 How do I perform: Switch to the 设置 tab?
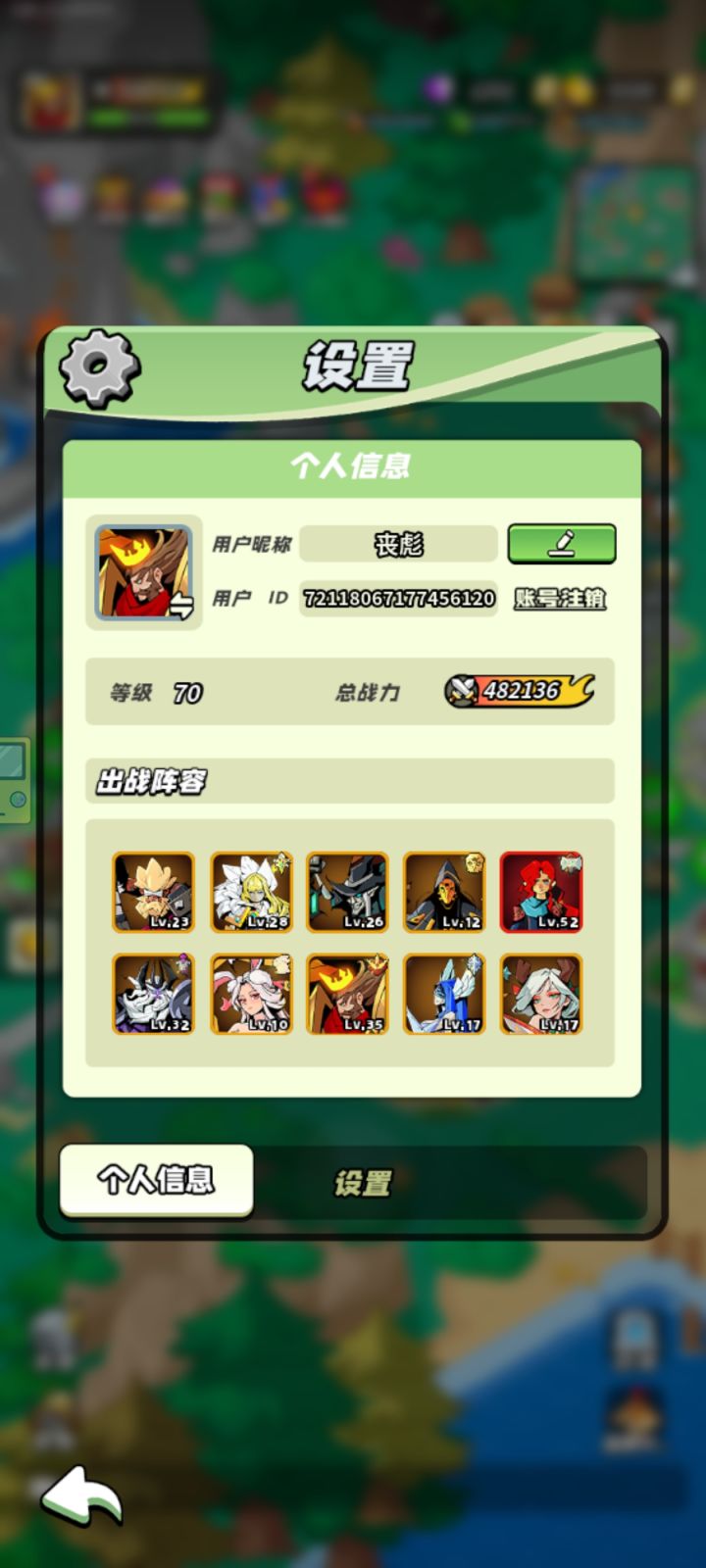point(363,1183)
